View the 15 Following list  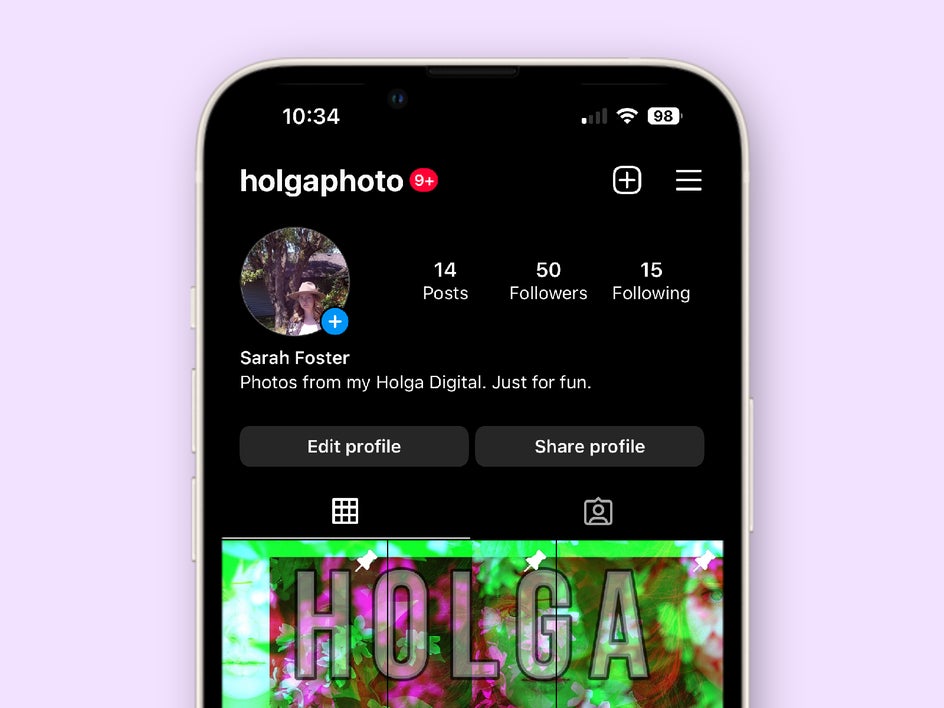[x=651, y=281]
